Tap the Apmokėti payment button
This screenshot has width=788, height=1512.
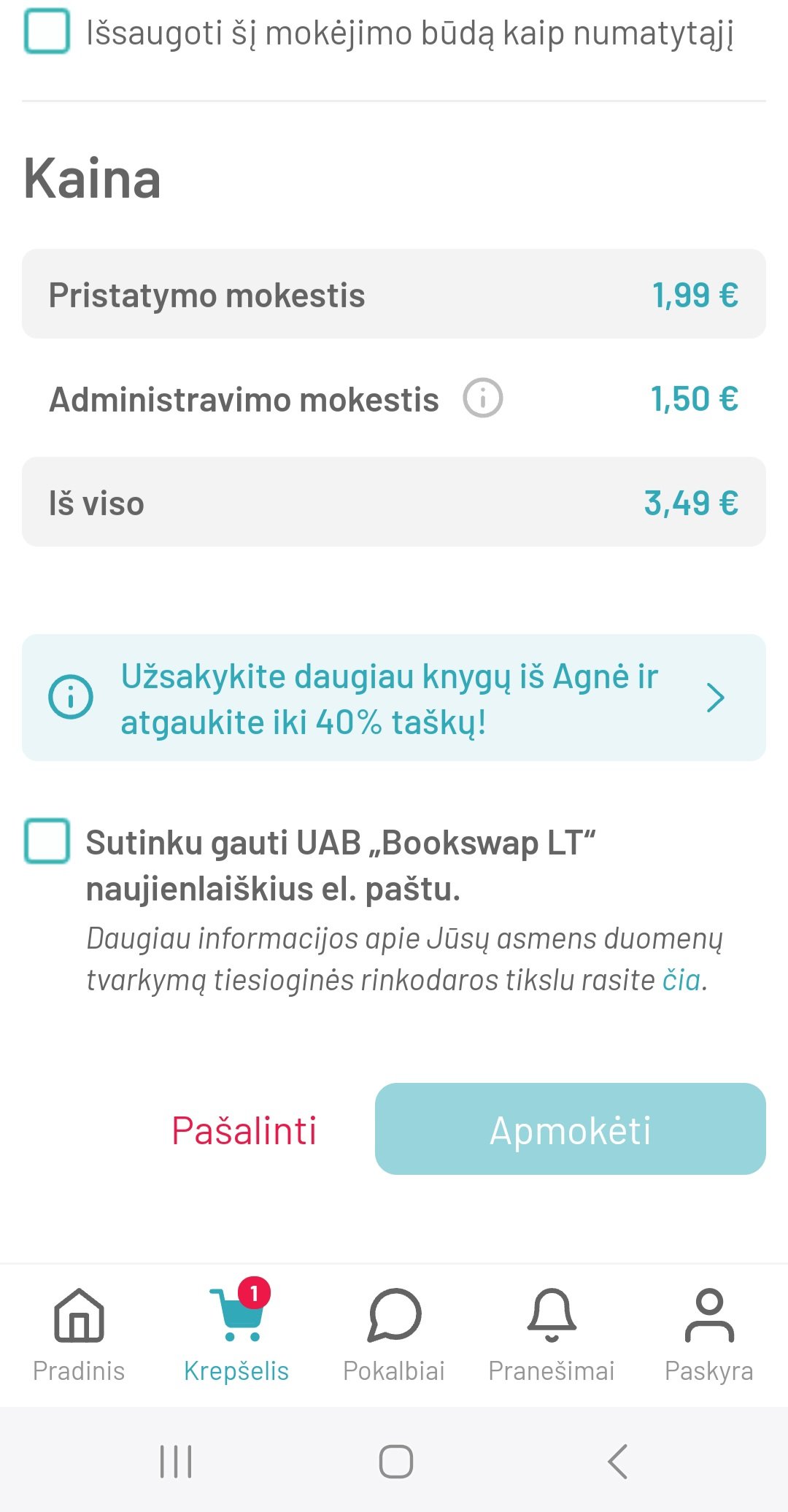click(571, 1129)
